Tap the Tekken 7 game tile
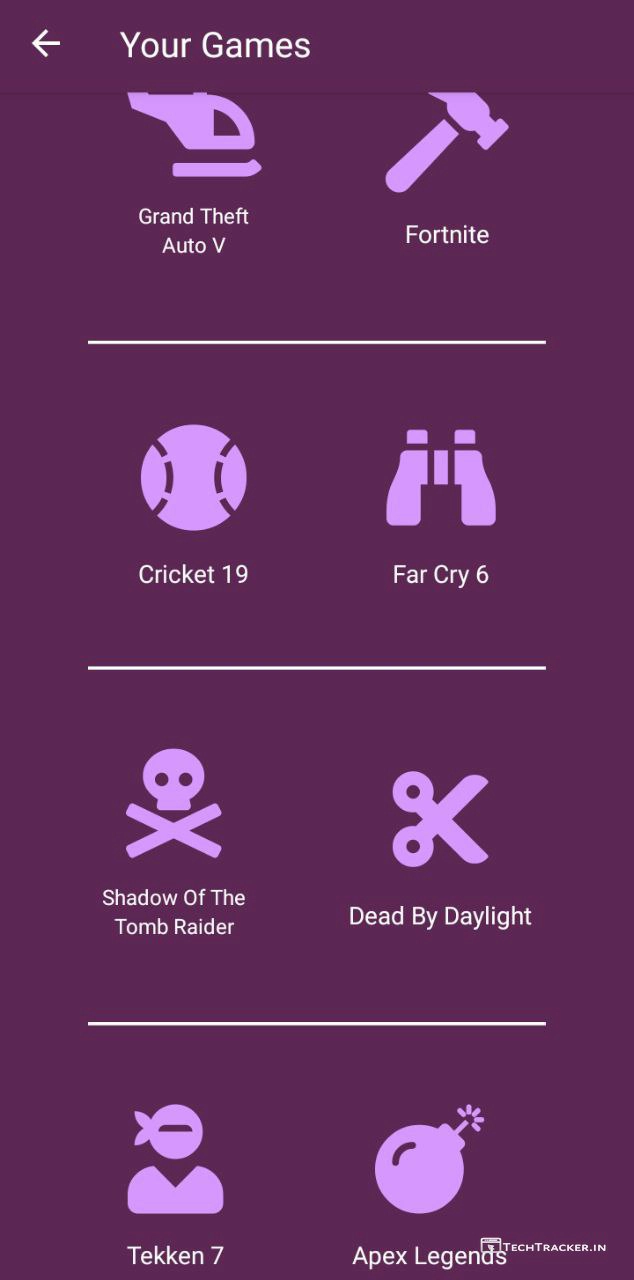The image size is (634, 1280). (175, 1180)
